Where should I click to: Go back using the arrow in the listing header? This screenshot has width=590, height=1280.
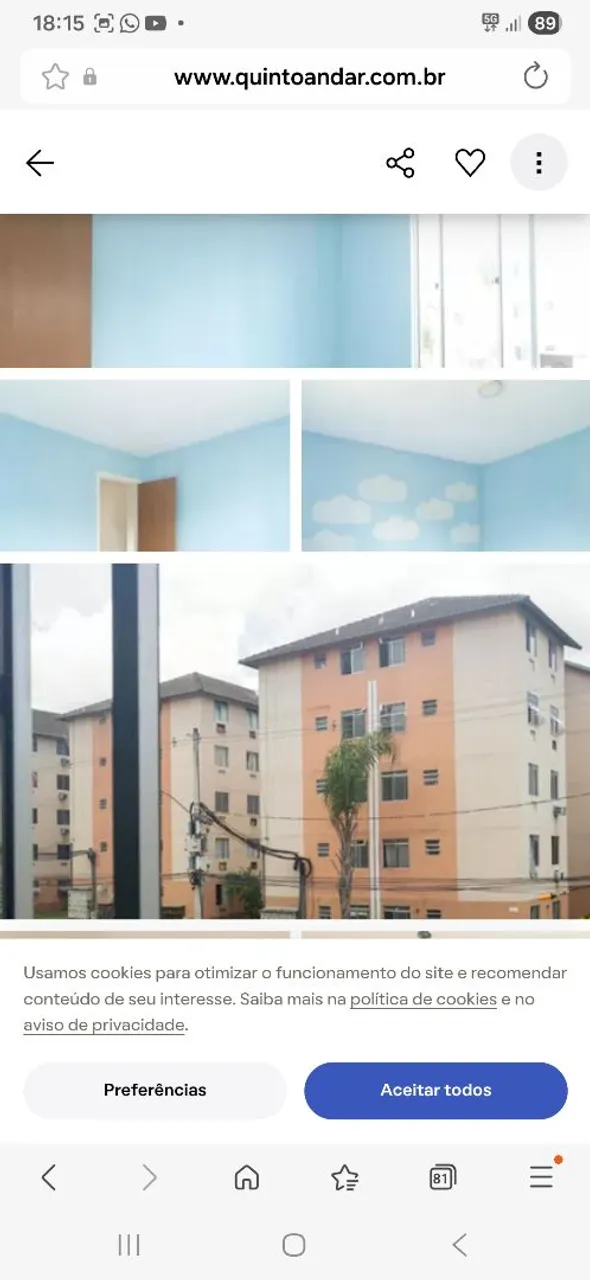point(40,163)
